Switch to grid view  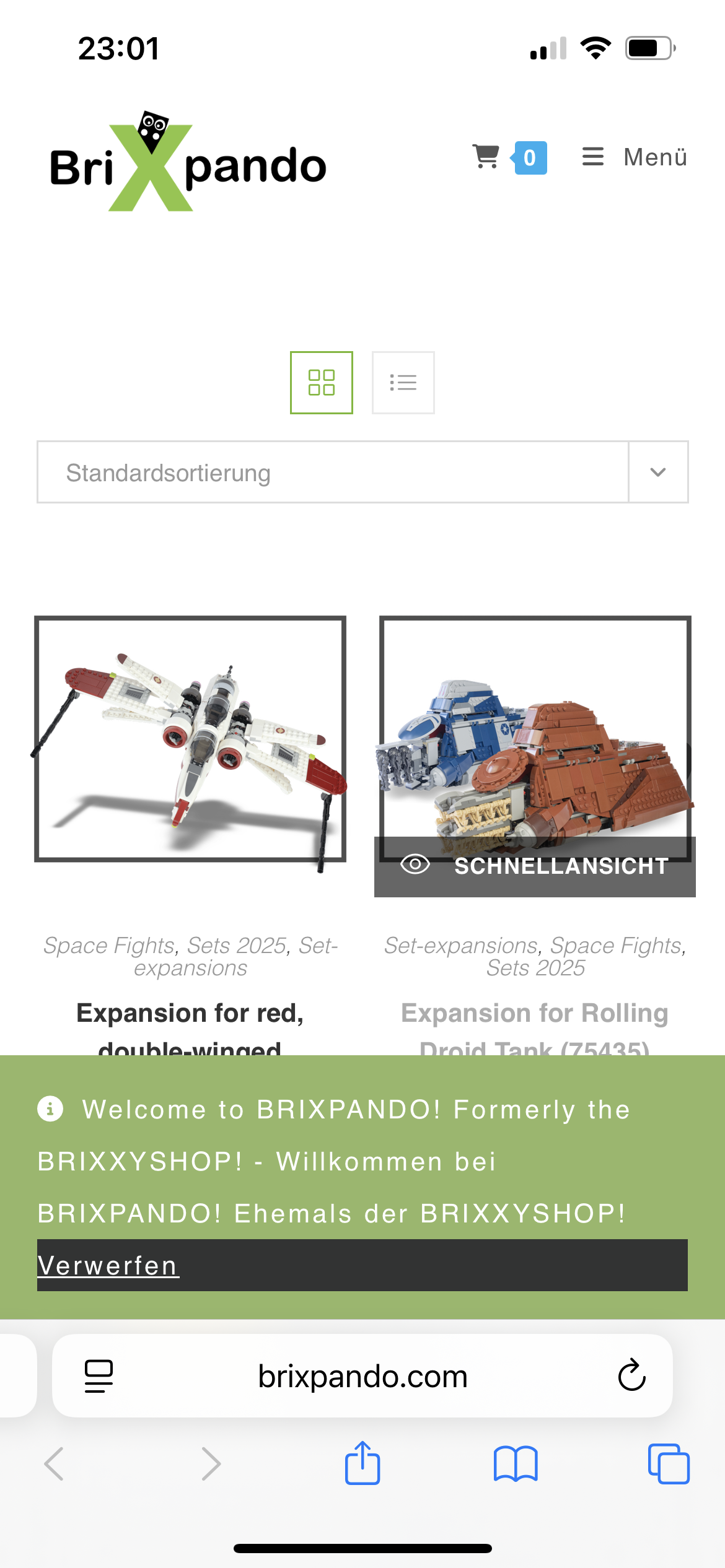pyautogui.click(x=322, y=383)
